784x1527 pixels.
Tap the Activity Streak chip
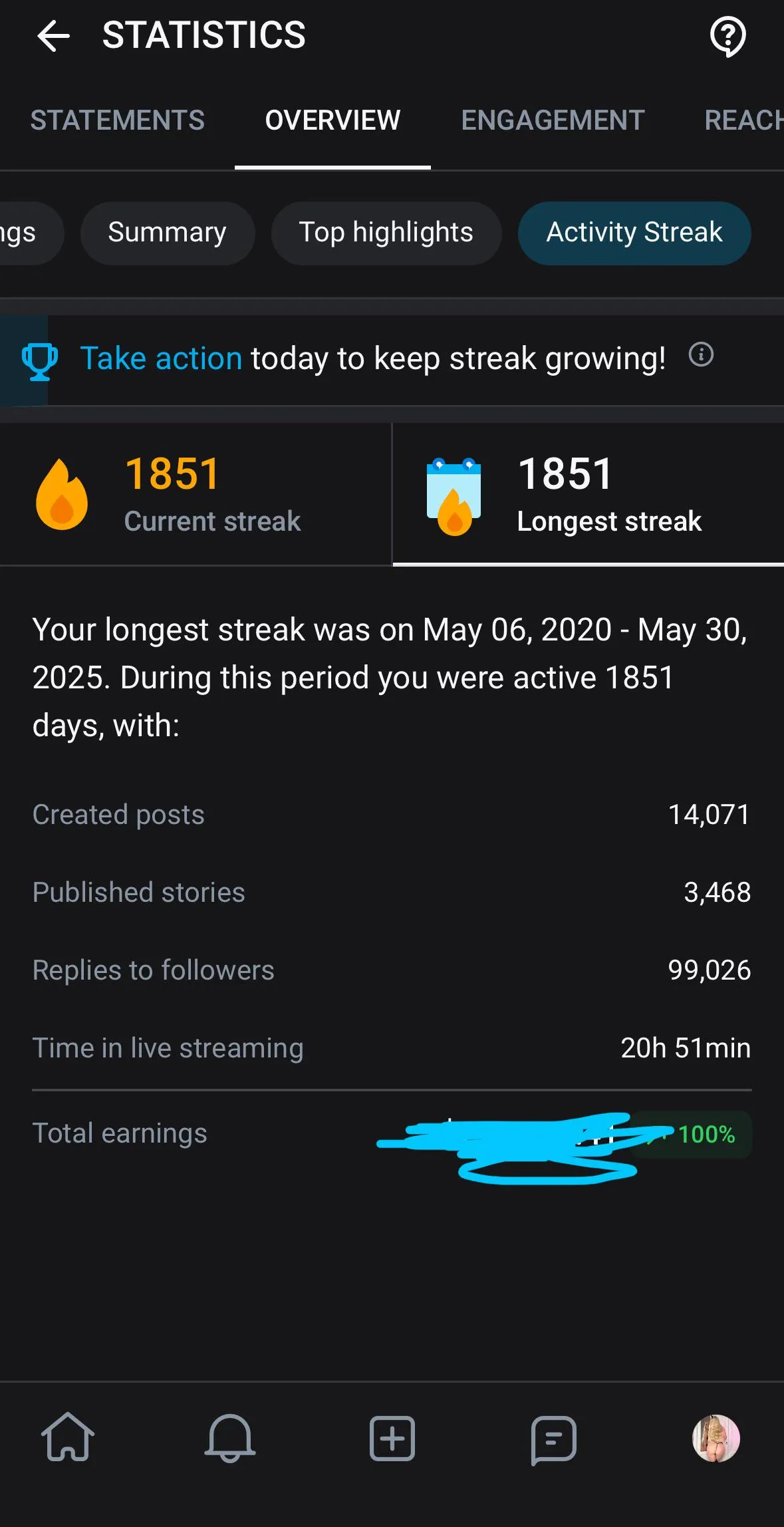click(x=634, y=233)
